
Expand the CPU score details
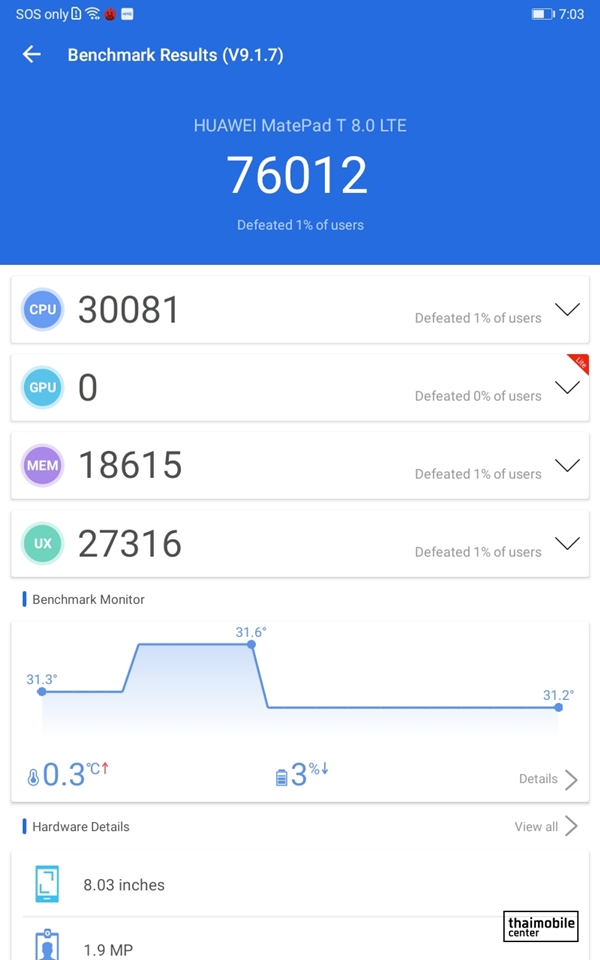pyautogui.click(x=567, y=309)
